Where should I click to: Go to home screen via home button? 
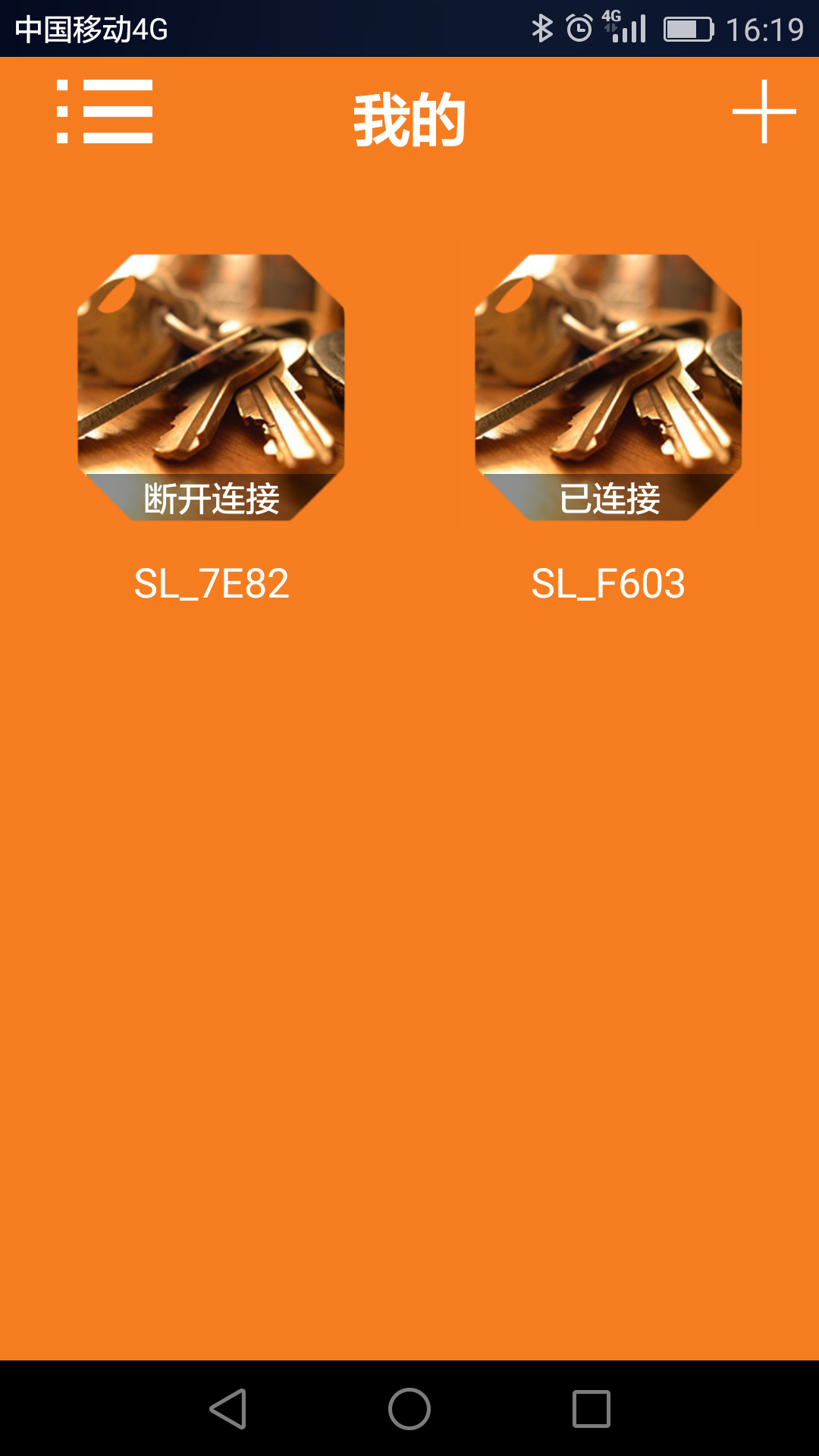coord(409,1409)
